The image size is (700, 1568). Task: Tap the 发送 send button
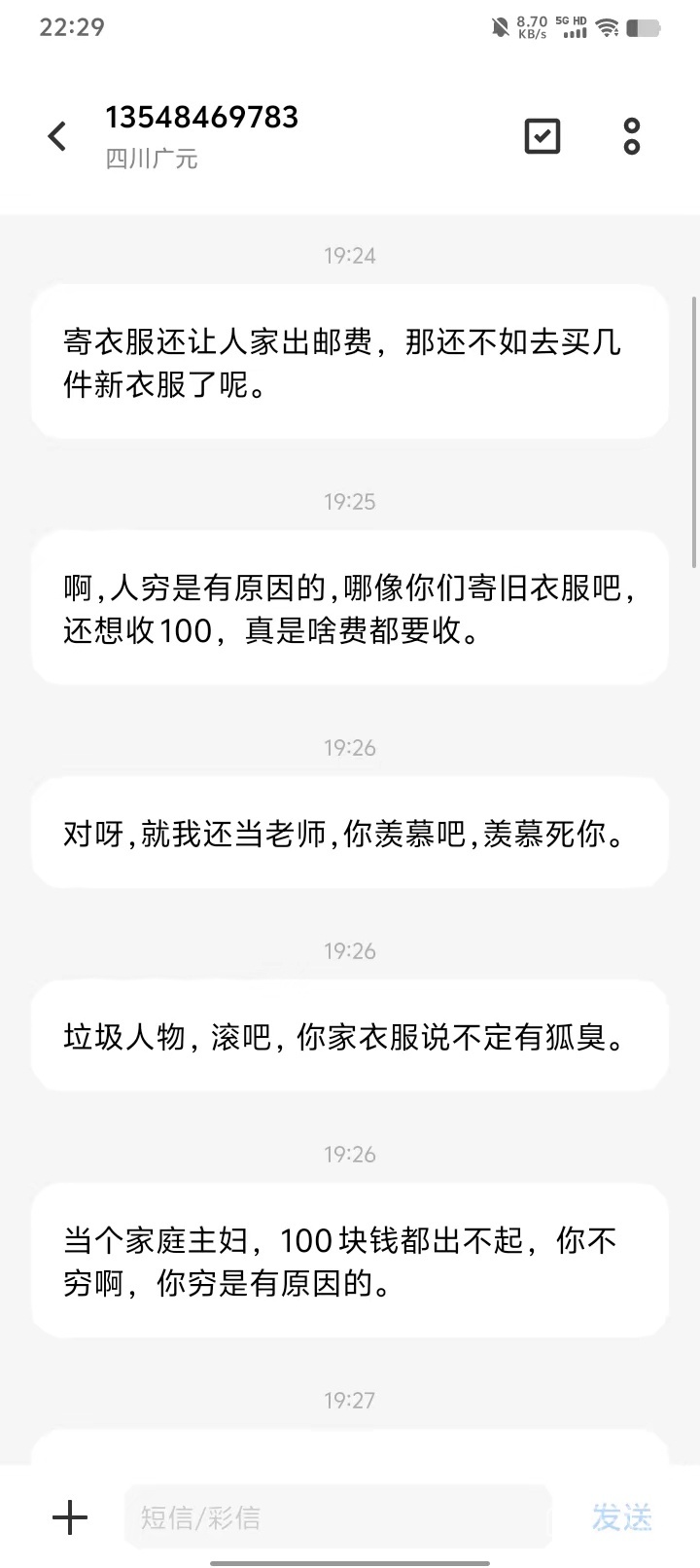(622, 1516)
